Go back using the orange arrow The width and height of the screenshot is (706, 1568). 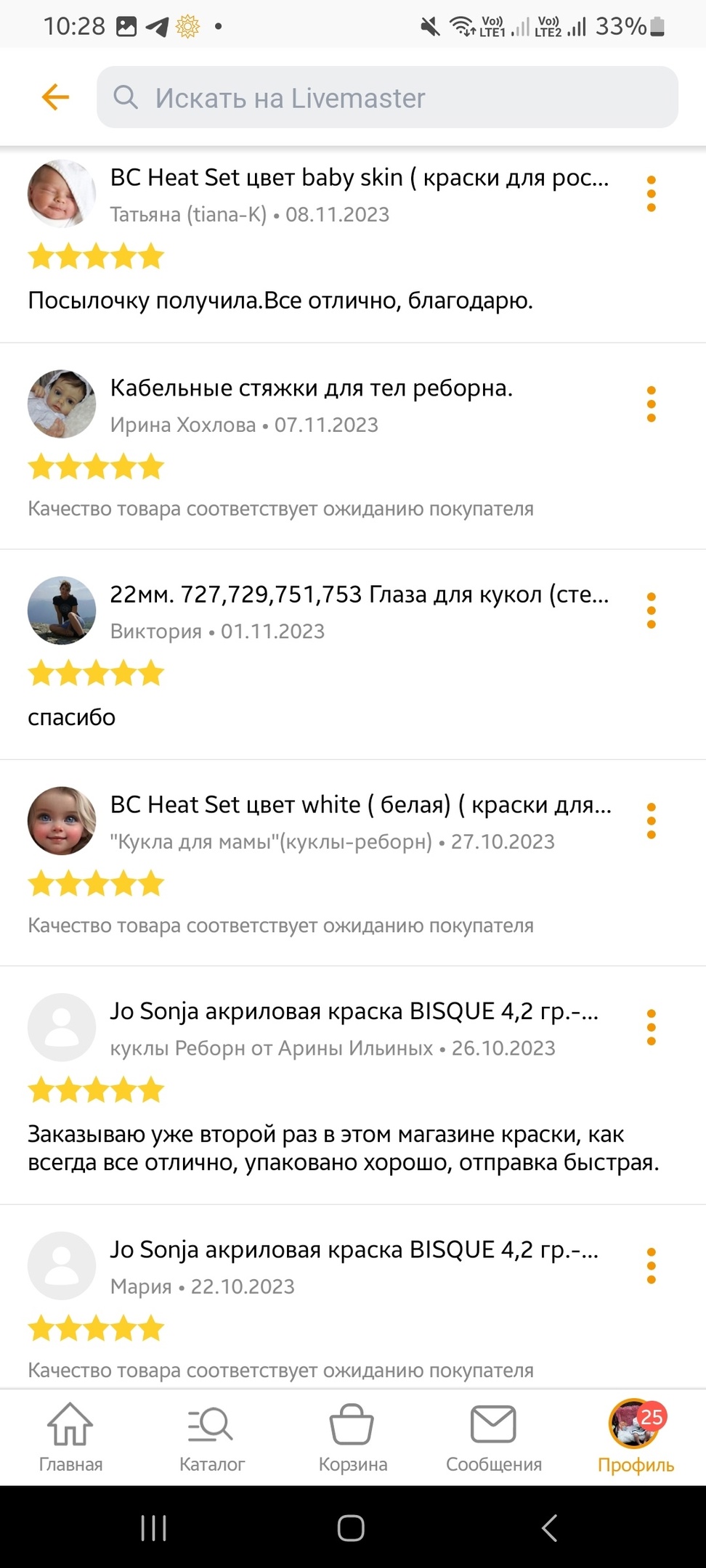tap(55, 97)
